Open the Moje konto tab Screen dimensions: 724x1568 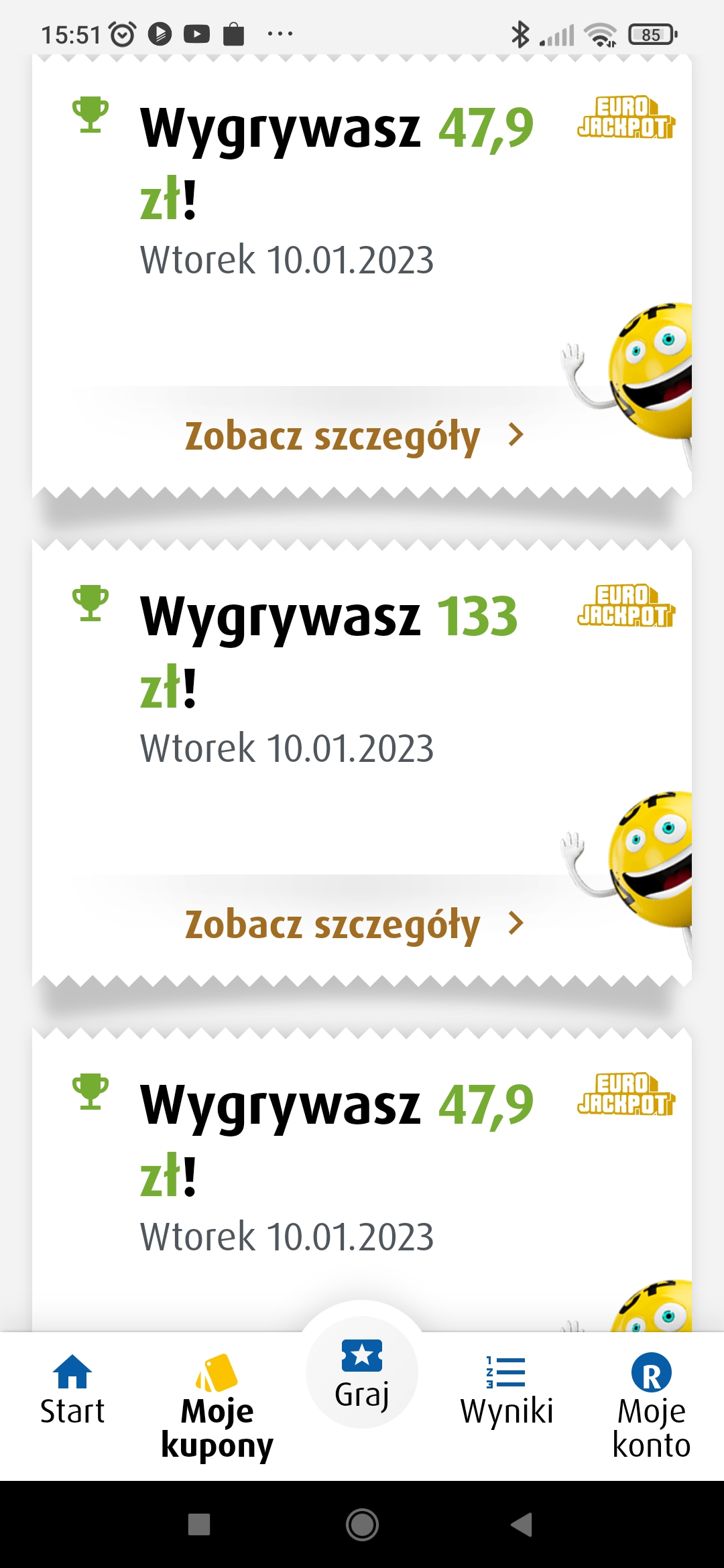coord(651,1404)
